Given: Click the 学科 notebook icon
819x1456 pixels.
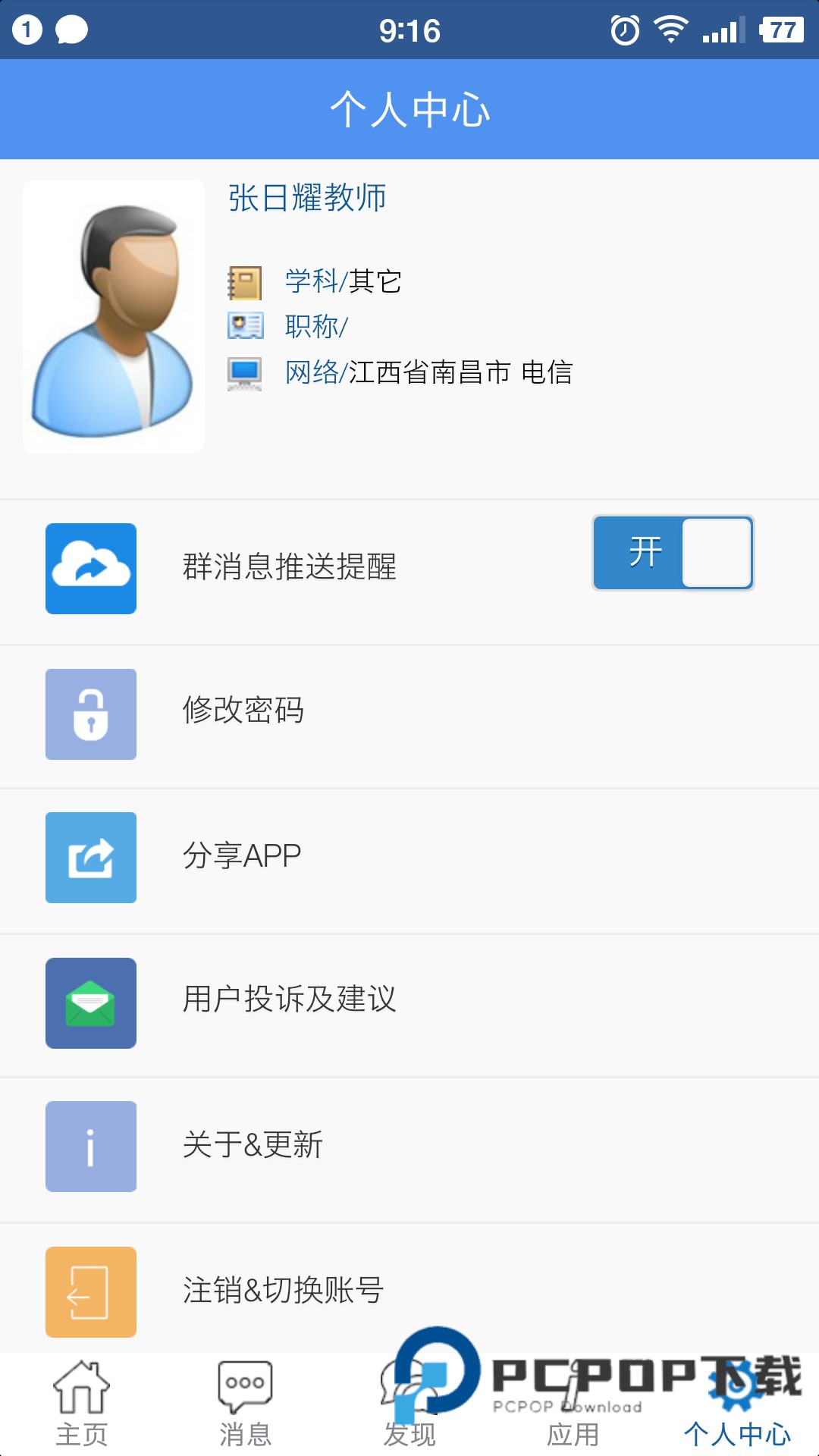Looking at the screenshot, I should pyautogui.click(x=244, y=281).
